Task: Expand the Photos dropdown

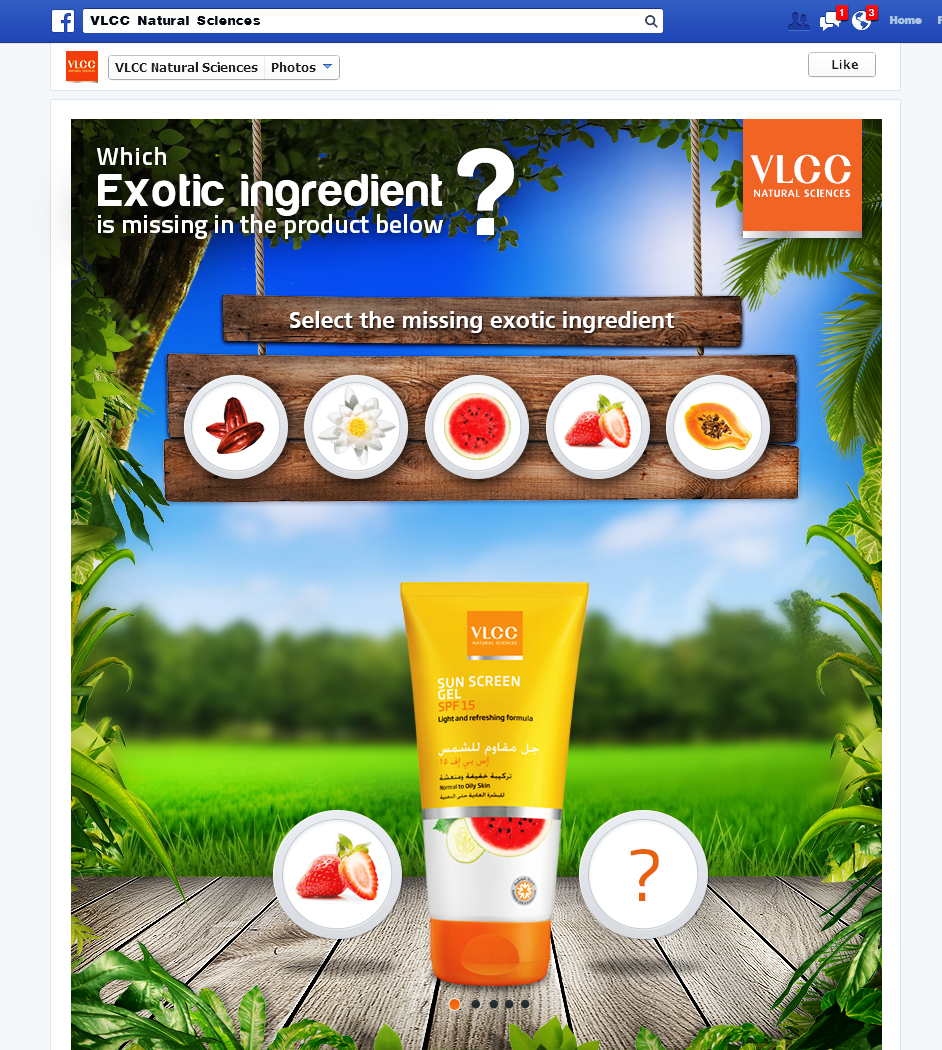Action: pyautogui.click(x=302, y=67)
